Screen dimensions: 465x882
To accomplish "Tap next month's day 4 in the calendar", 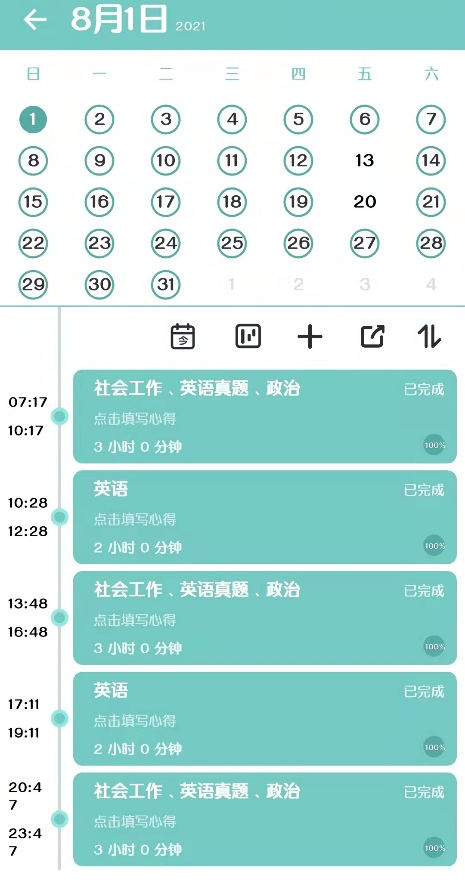I will coord(431,285).
